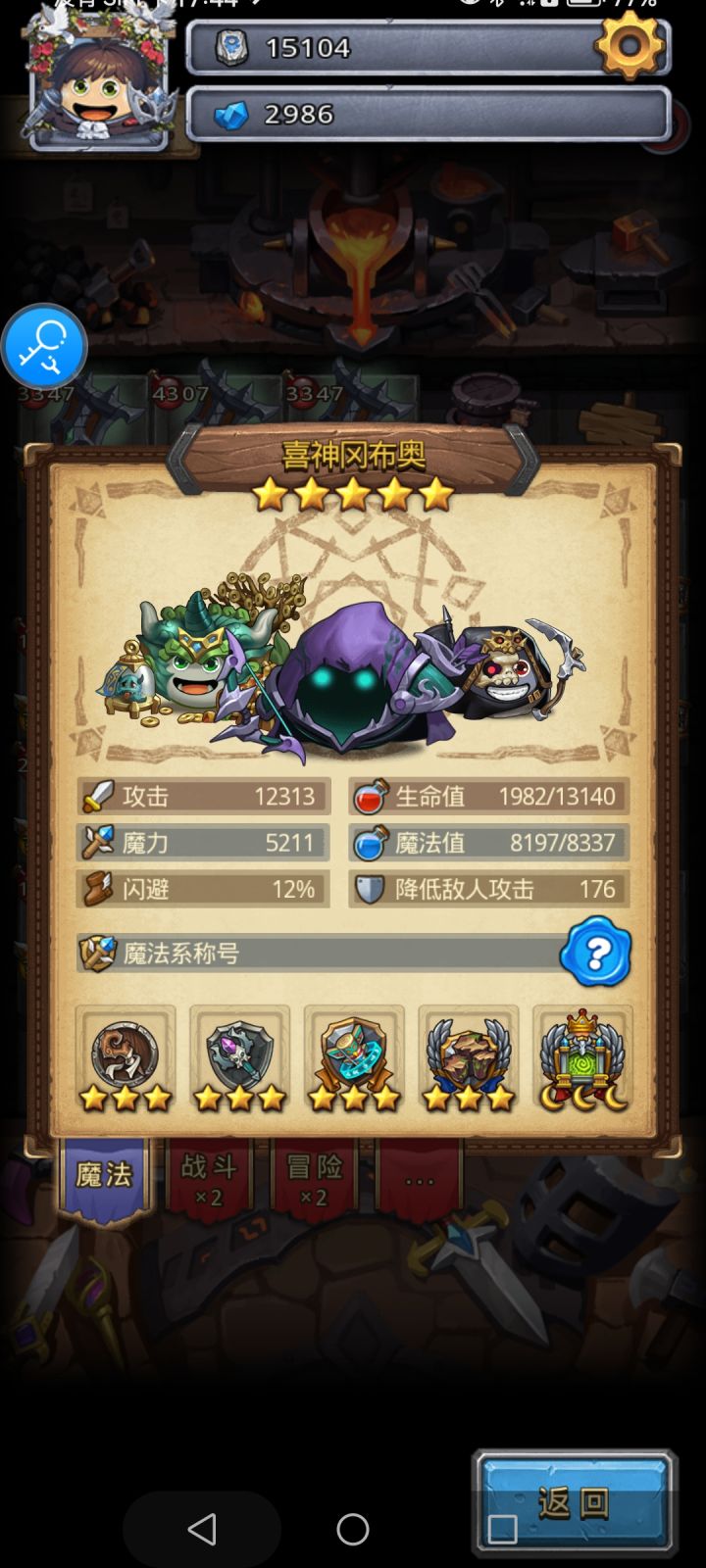Open the 战斗 ×2 tab

[211, 1181]
